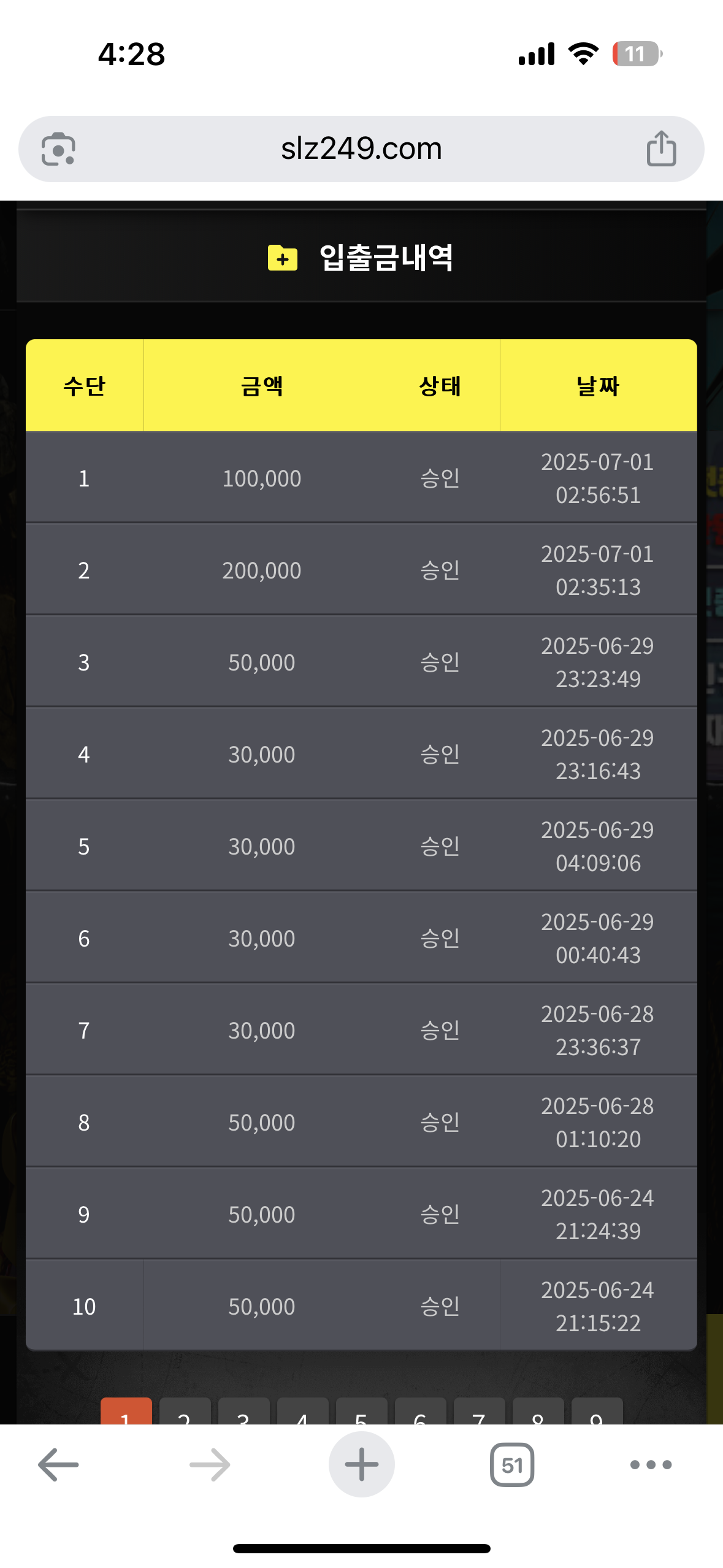Open a new tab with plus button
Viewport: 723px width, 1568px height.
[x=361, y=1464]
